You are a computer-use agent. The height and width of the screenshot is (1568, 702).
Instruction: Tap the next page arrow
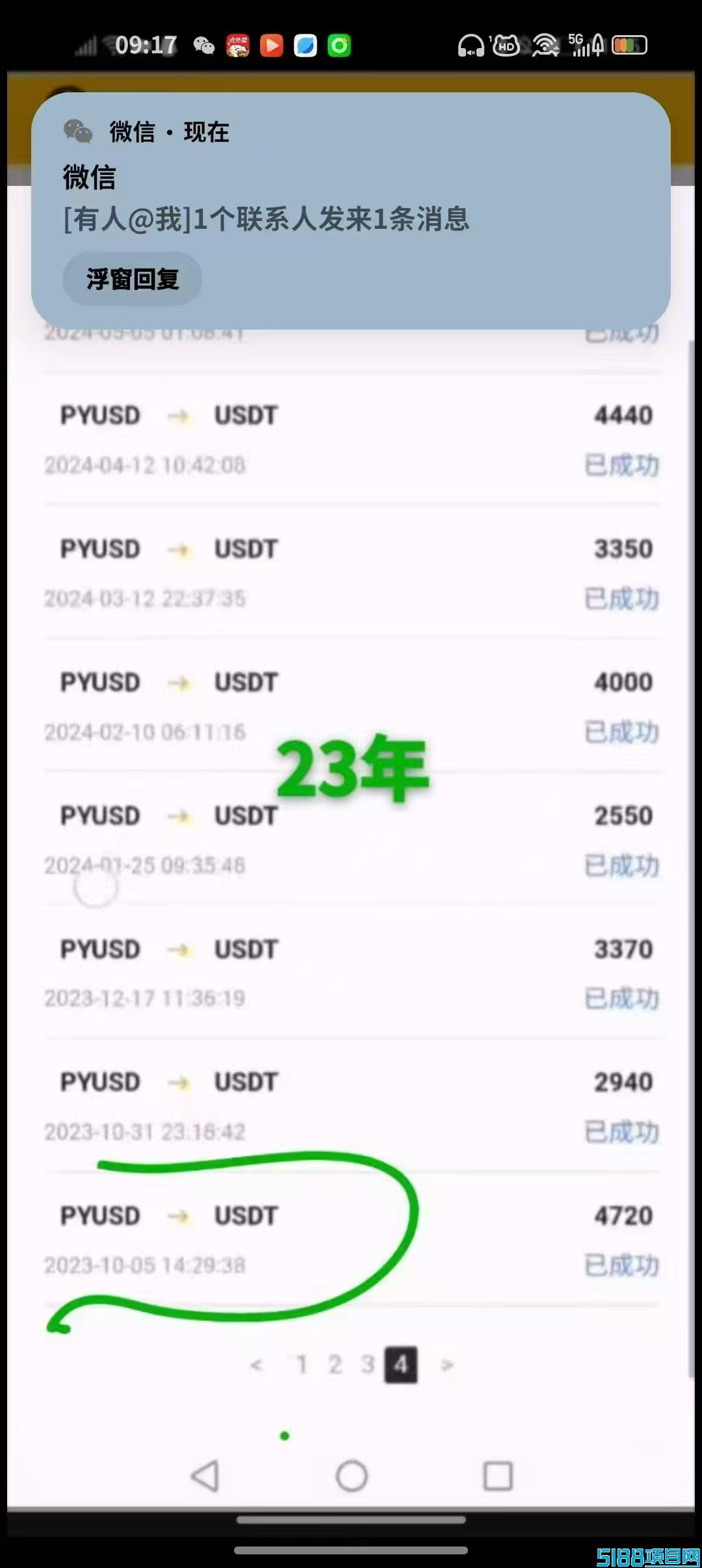click(x=447, y=1365)
